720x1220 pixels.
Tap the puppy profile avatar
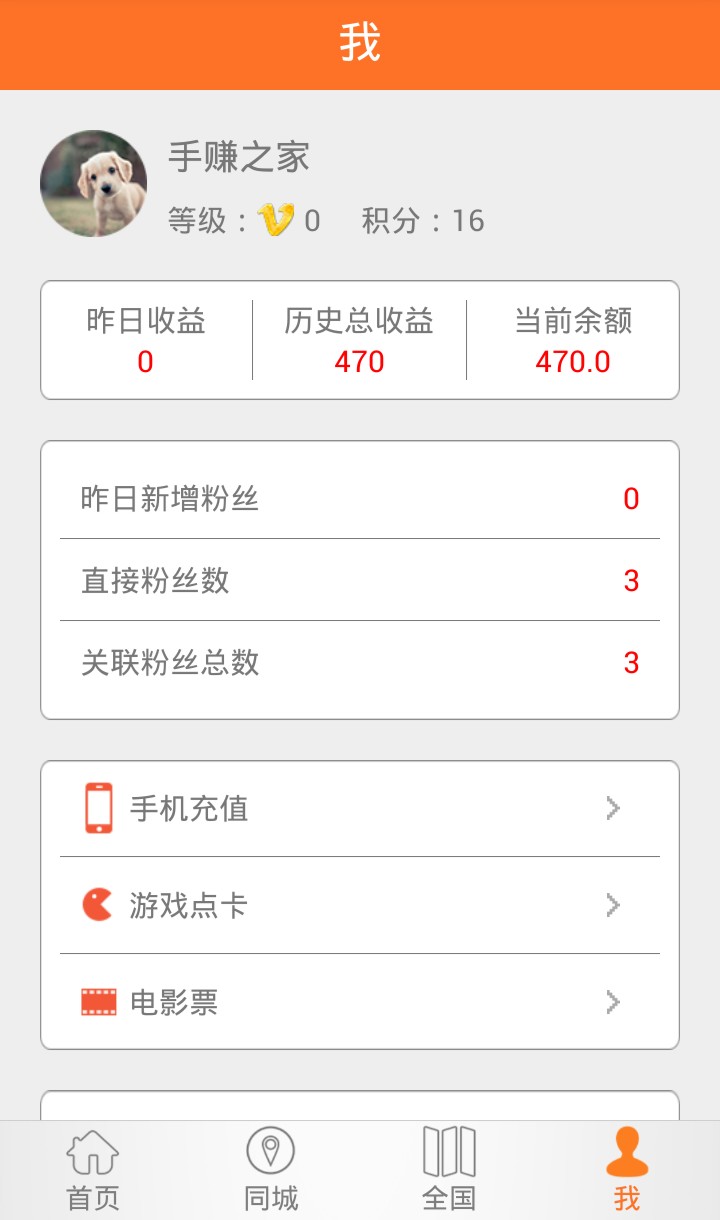(94, 183)
